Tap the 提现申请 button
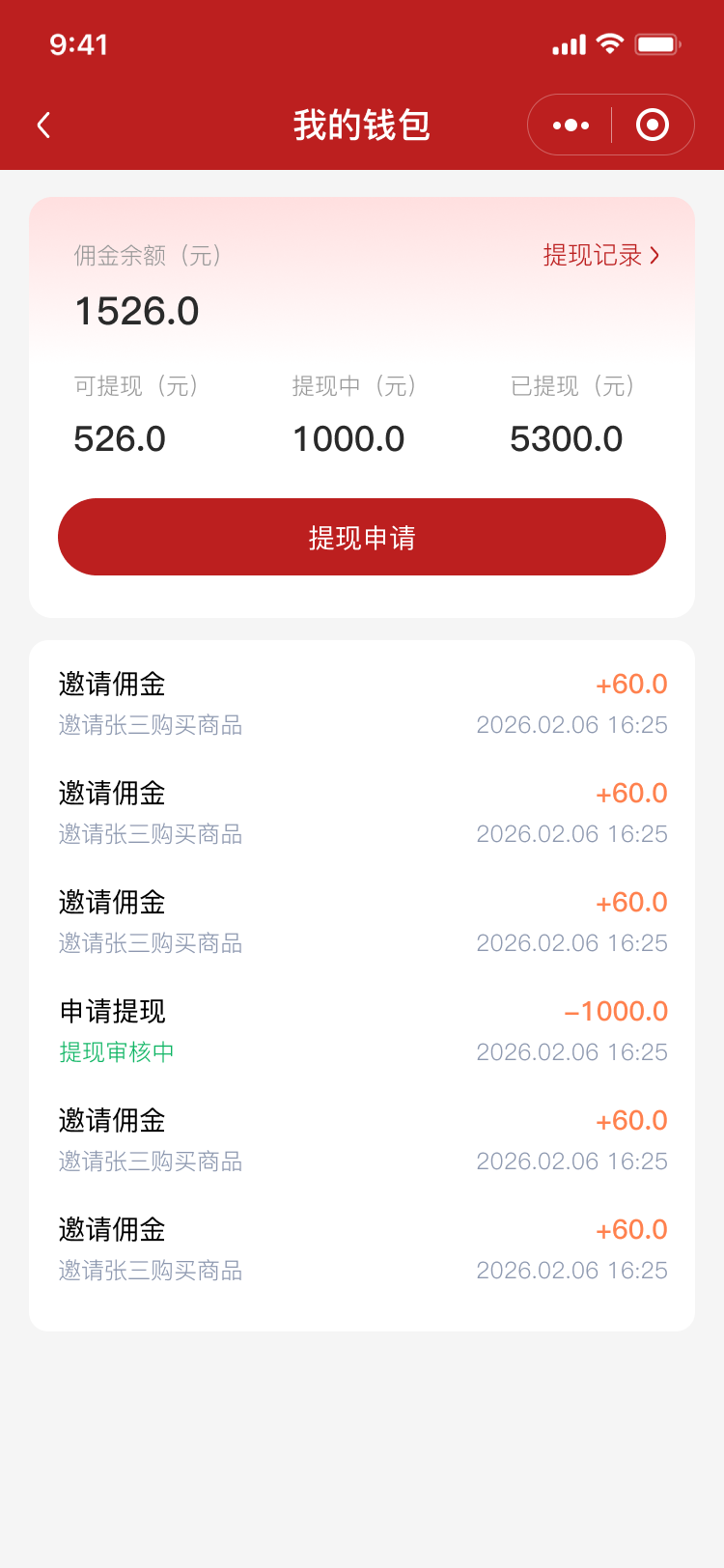 [362, 537]
